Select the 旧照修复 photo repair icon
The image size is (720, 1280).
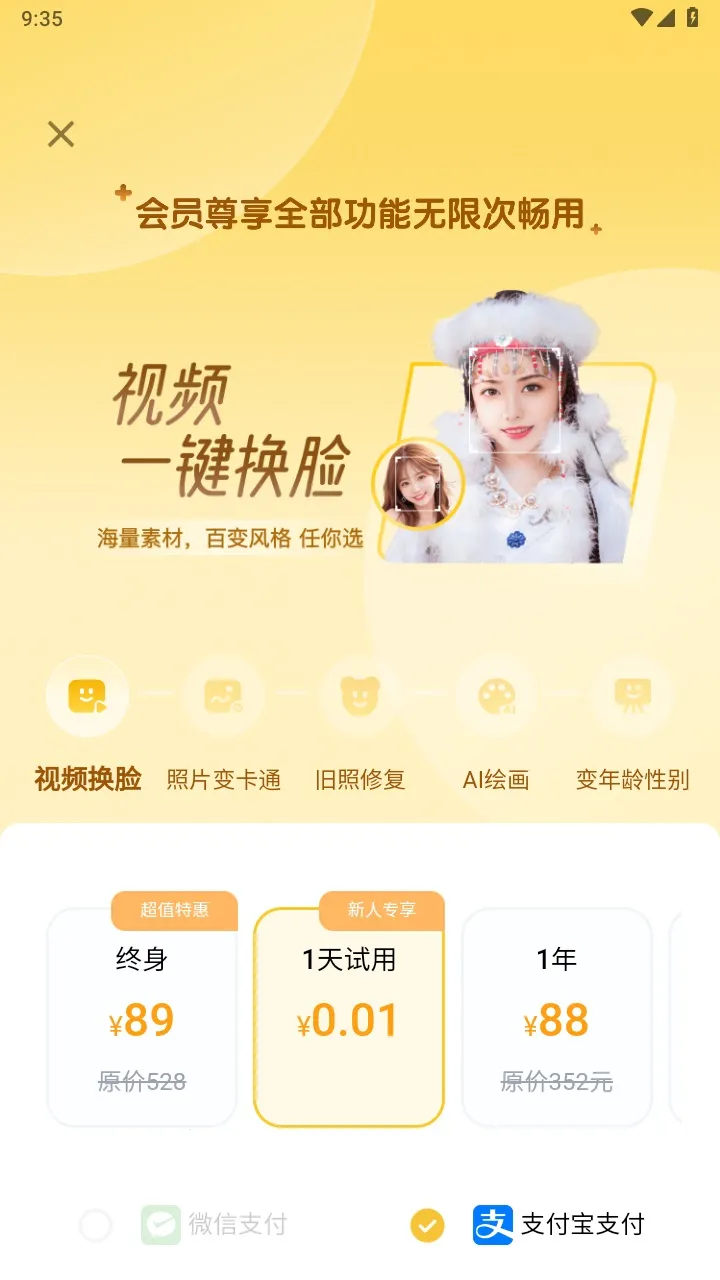click(x=361, y=695)
